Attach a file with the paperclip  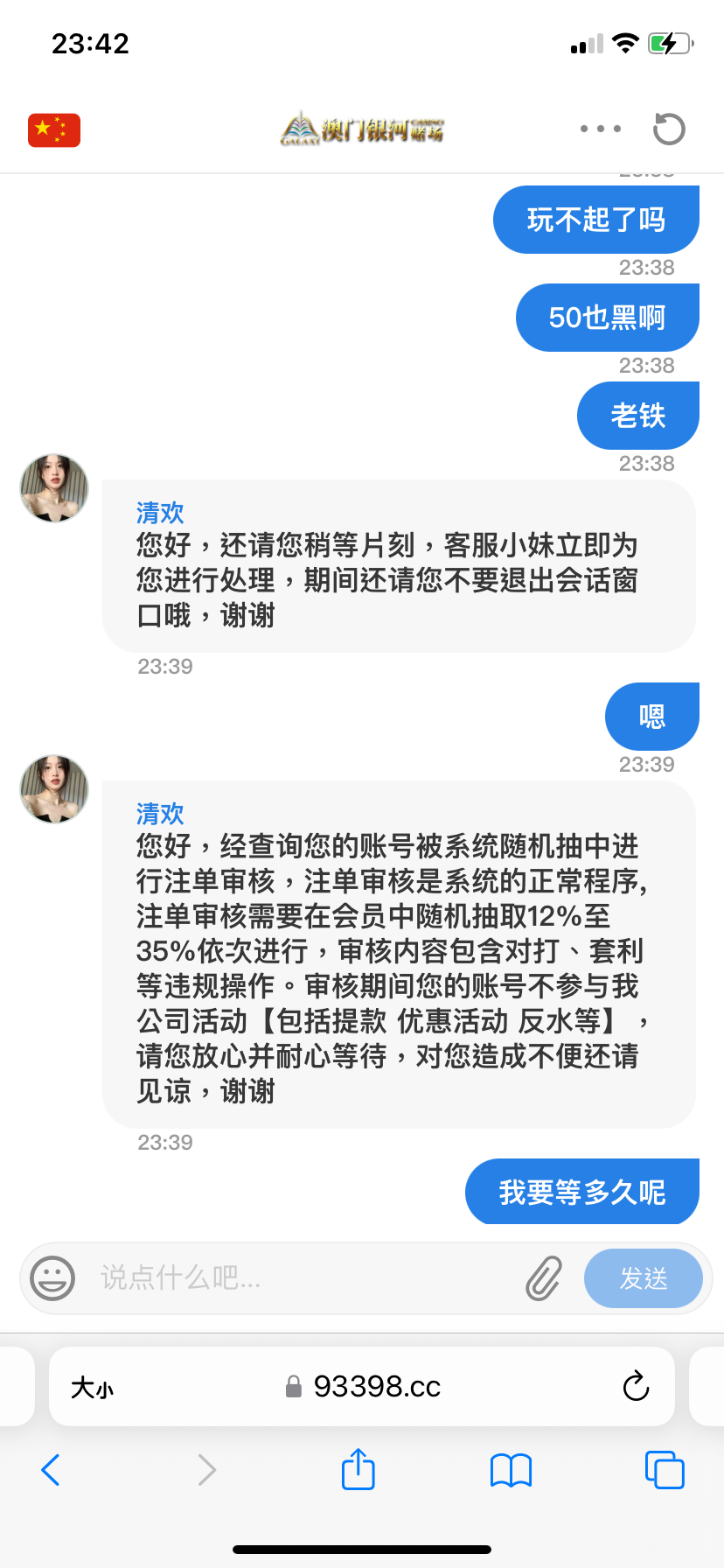pyautogui.click(x=544, y=1278)
